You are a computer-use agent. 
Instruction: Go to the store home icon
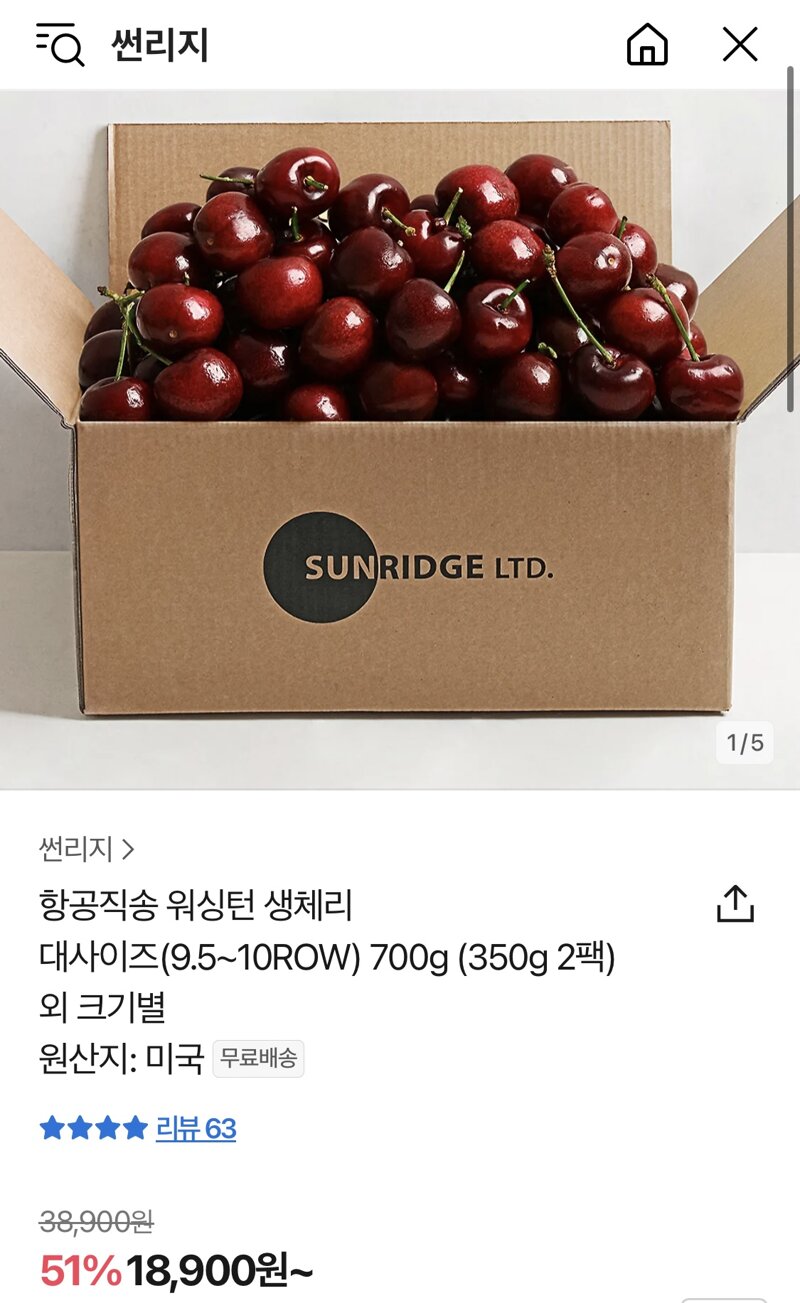pos(647,45)
